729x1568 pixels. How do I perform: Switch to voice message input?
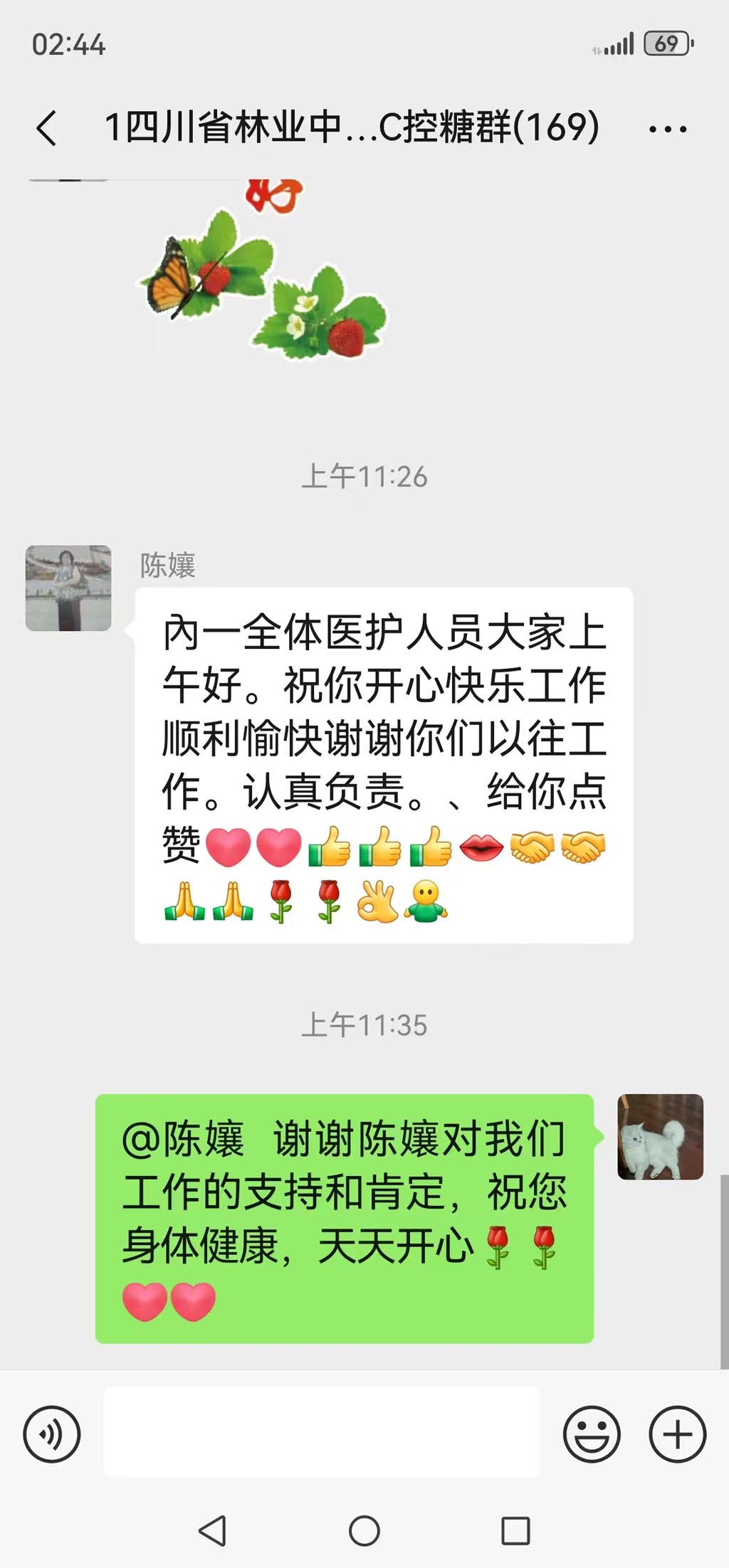click(52, 1434)
